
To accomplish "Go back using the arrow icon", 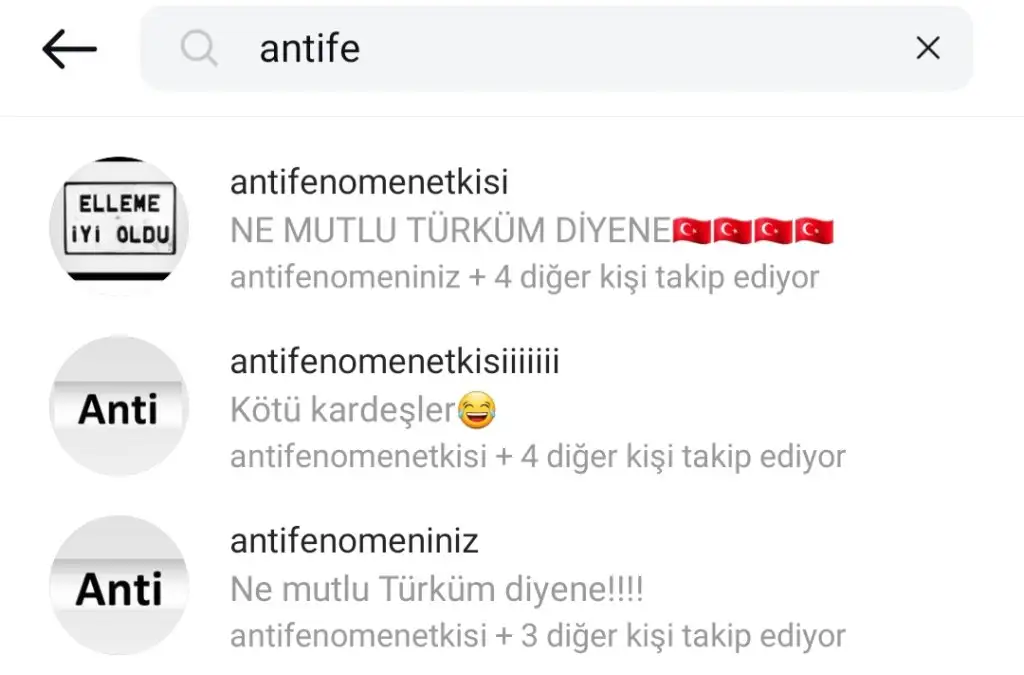I will (69, 49).
